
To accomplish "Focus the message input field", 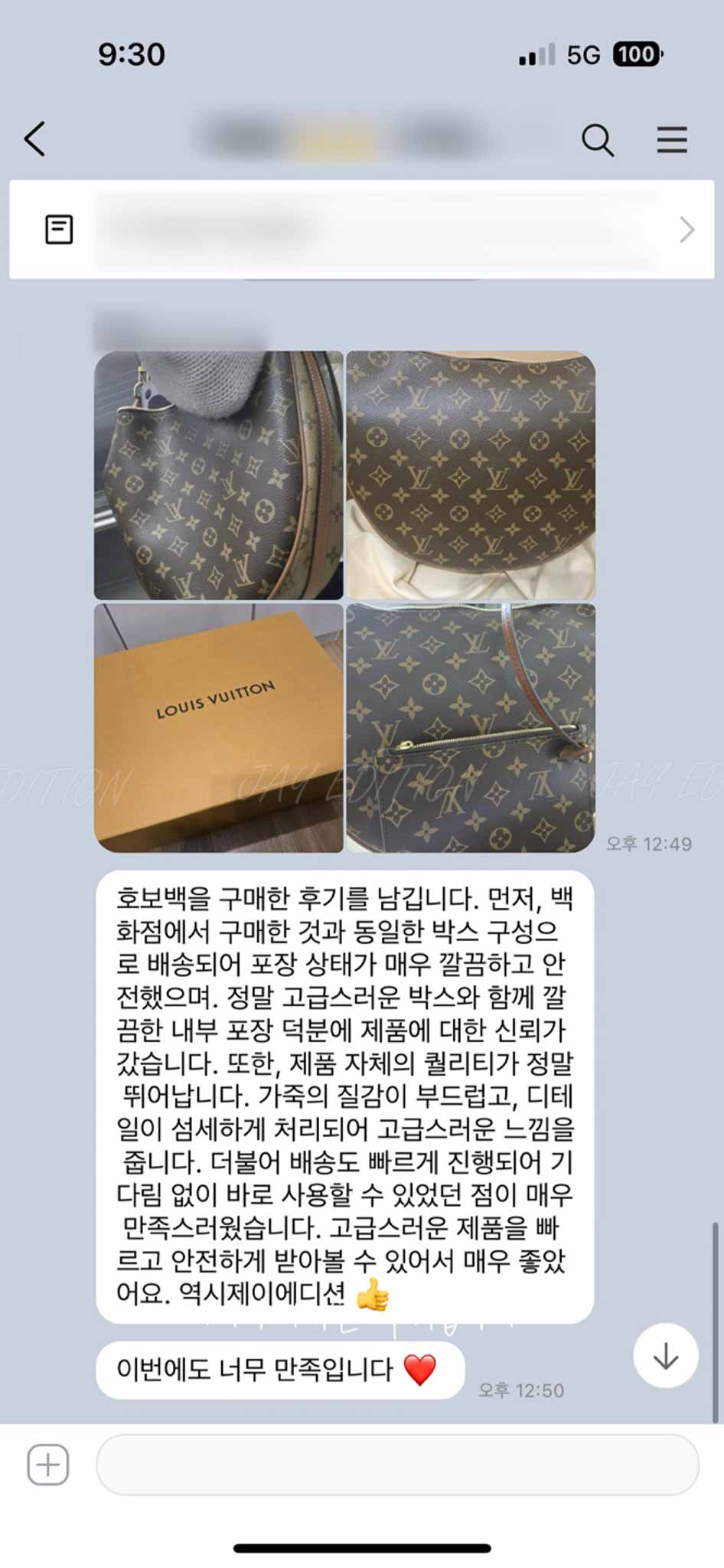I will point(396,1465).
